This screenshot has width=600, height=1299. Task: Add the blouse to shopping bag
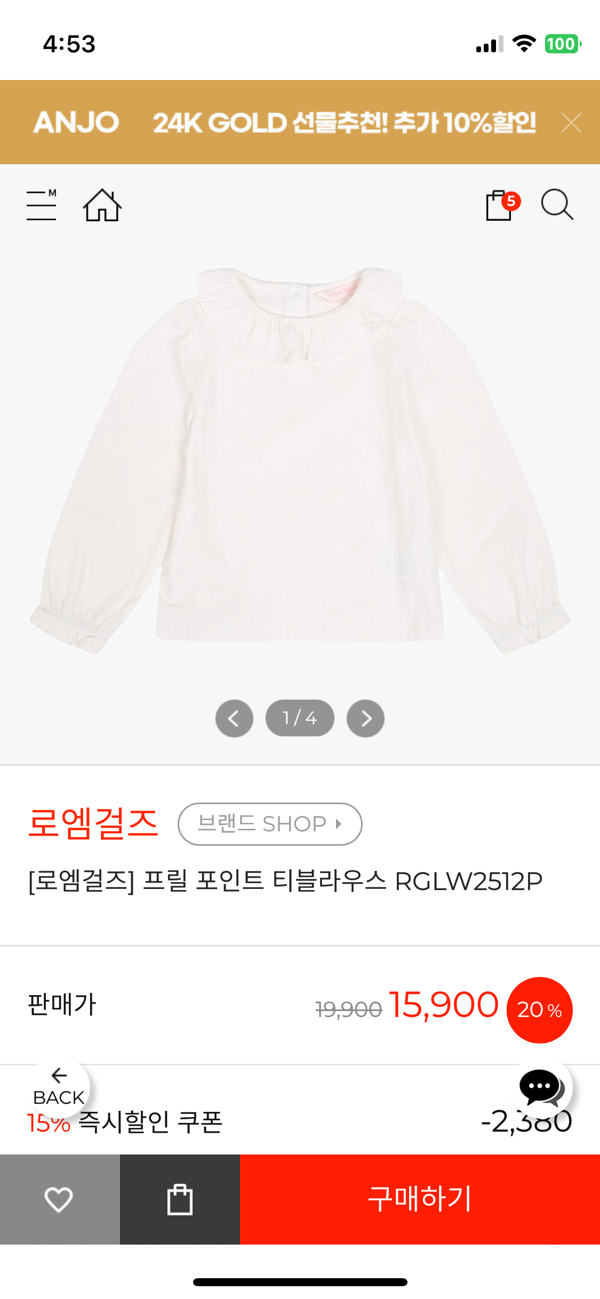coord(180,1199)
